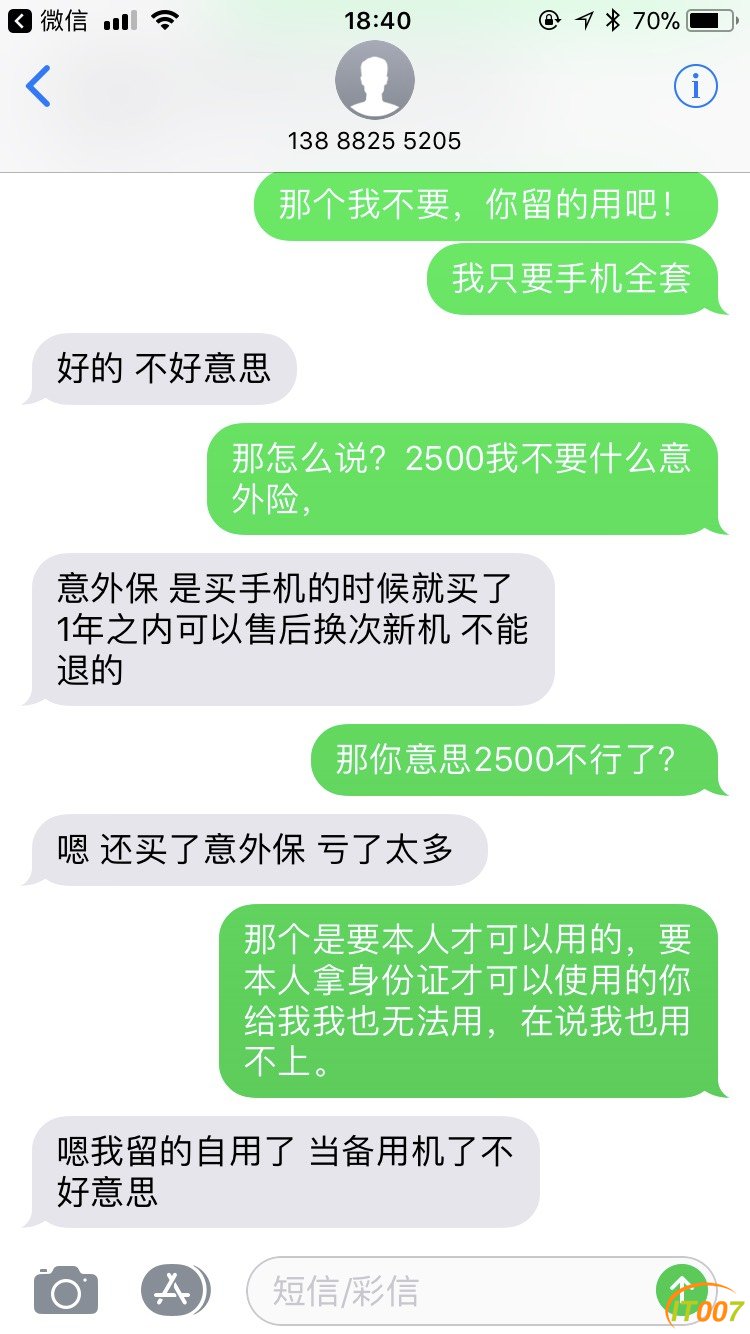Open contact avatar for 138 8825 5205
Screen dimensions: 750x1334
point(374,81)
